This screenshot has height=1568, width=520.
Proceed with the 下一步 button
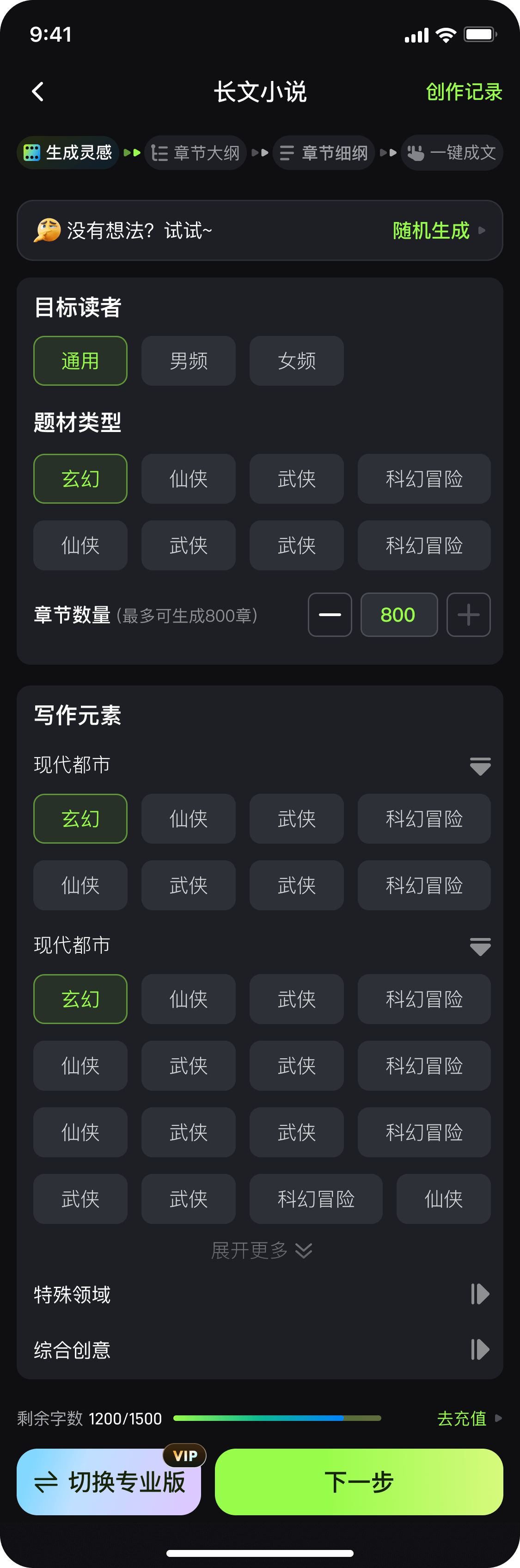(x=359, y=1482)
